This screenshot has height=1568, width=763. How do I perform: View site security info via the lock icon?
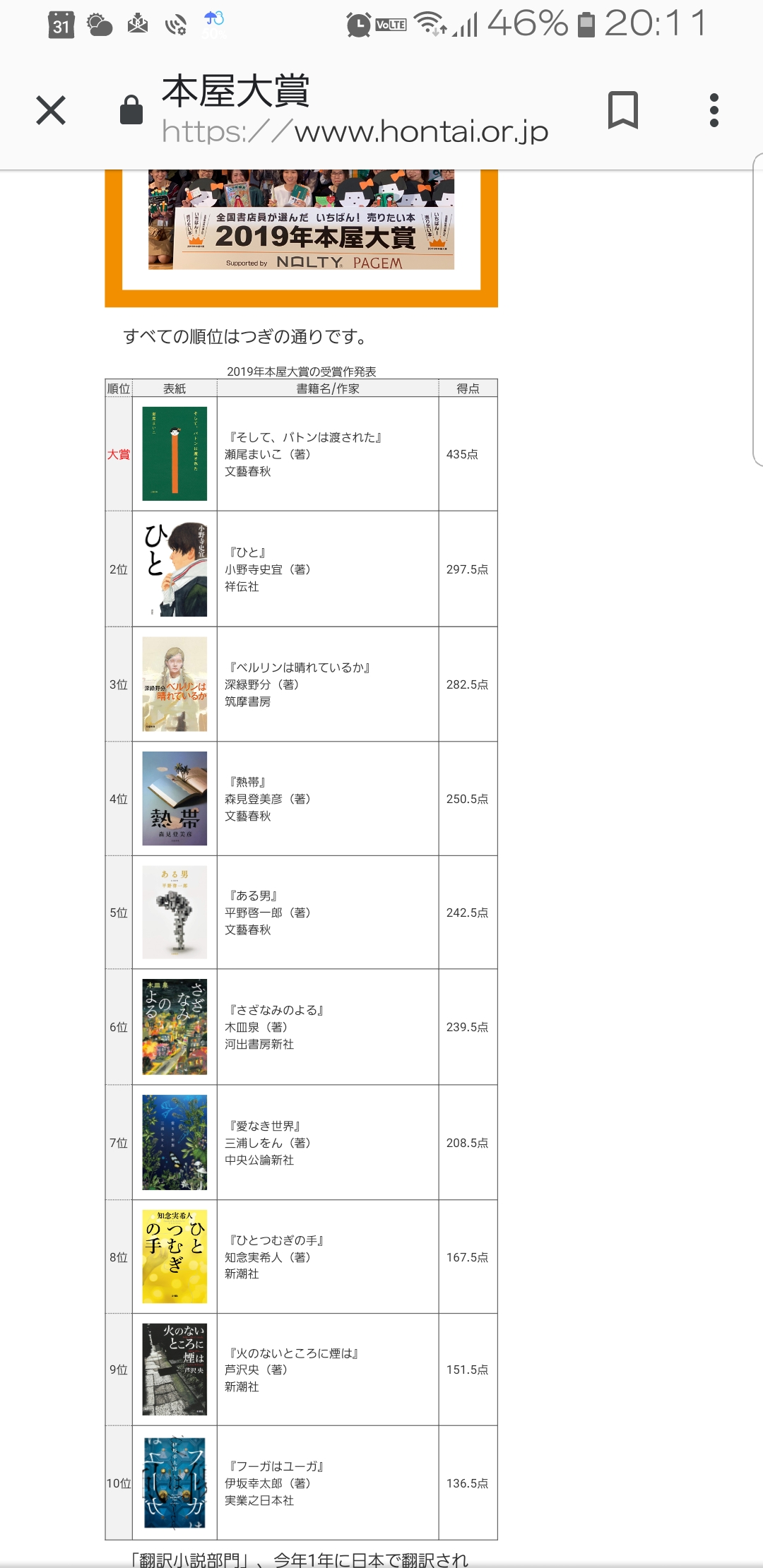pos(131,110)
